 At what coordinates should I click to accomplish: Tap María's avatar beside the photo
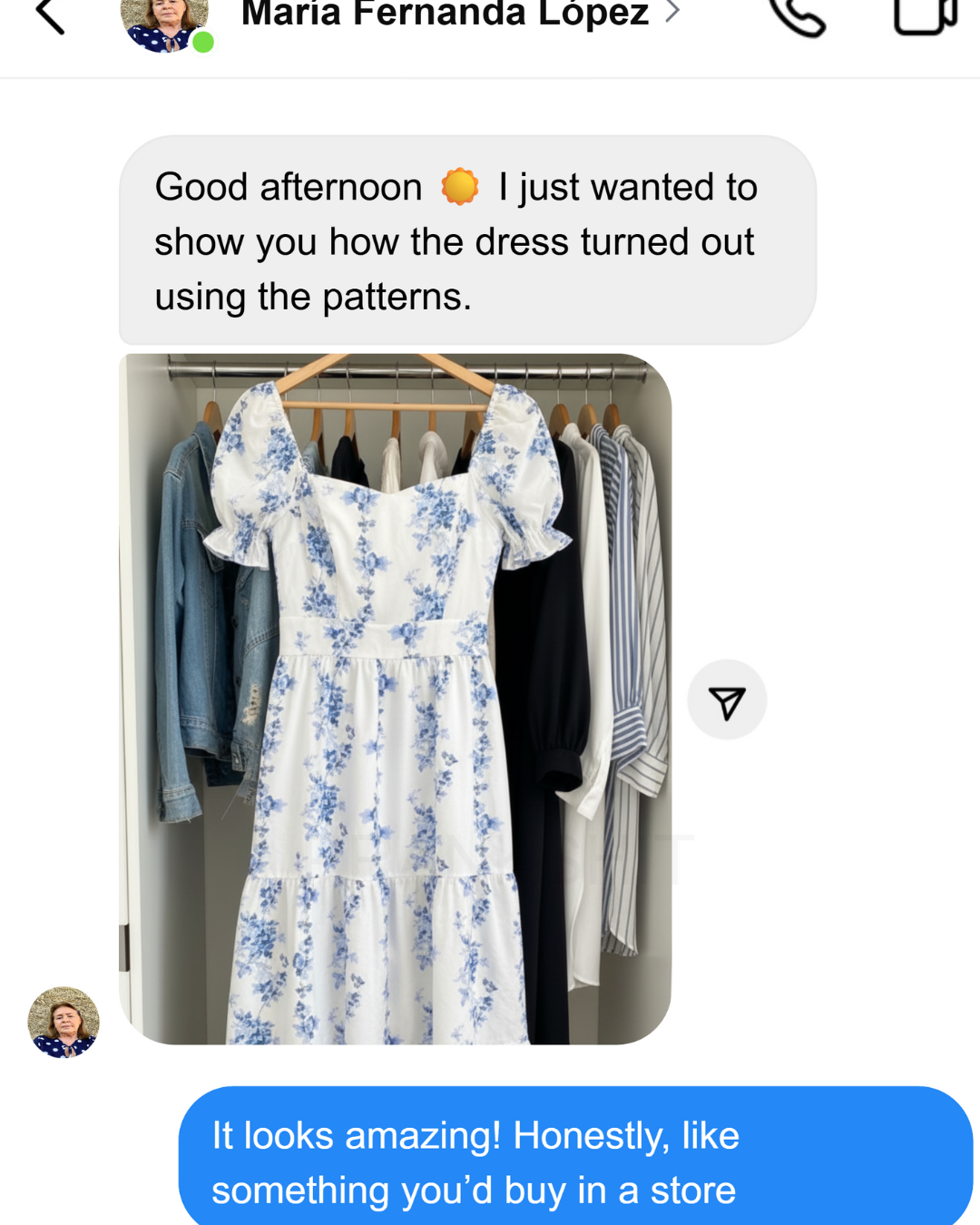coord(64,1022)
